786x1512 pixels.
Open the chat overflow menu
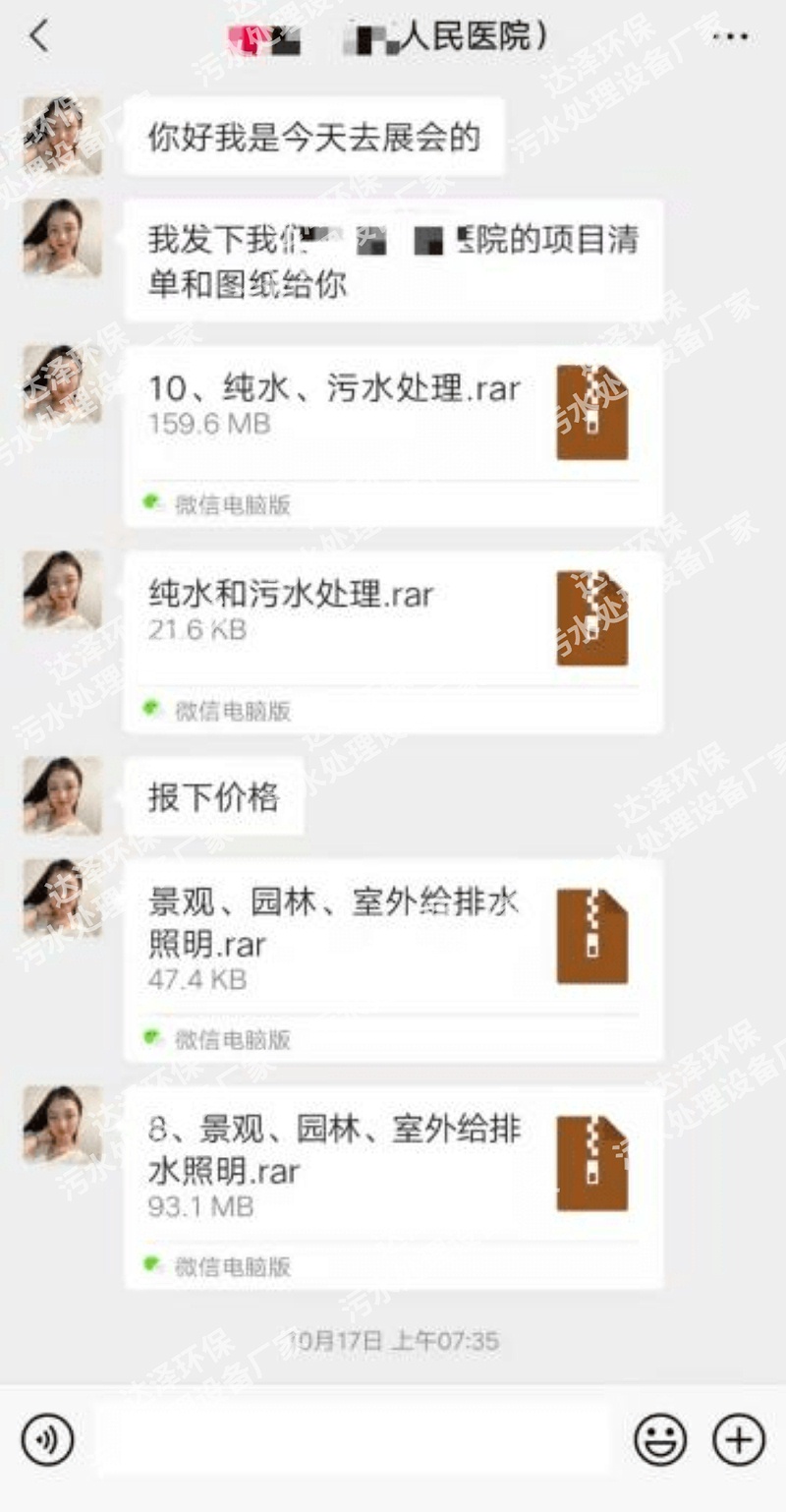tap(730, 37)
